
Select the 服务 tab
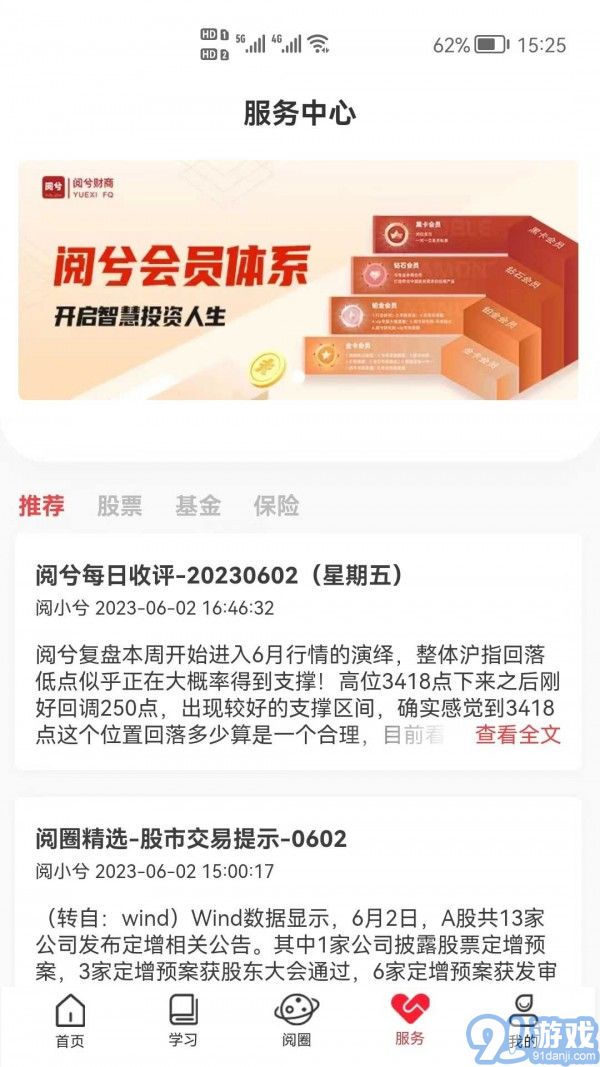point(410,1021)
